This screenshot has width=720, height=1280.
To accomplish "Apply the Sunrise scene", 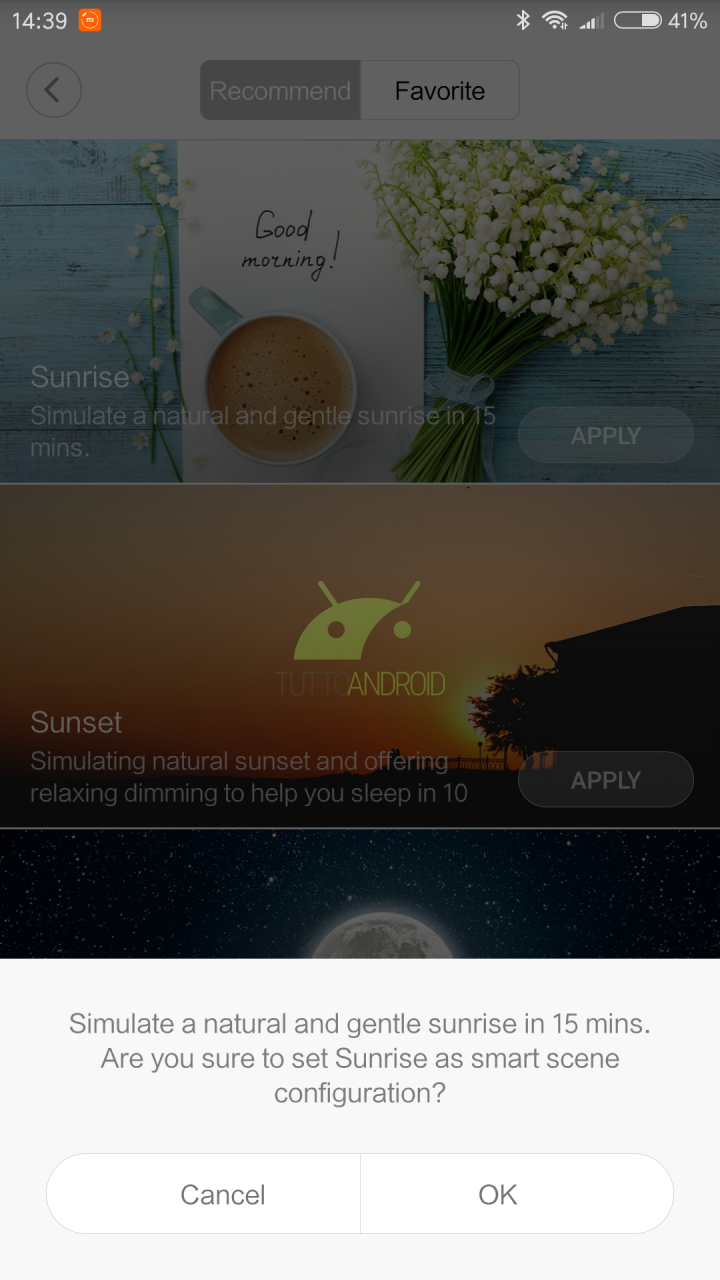I will pos(606,435).
